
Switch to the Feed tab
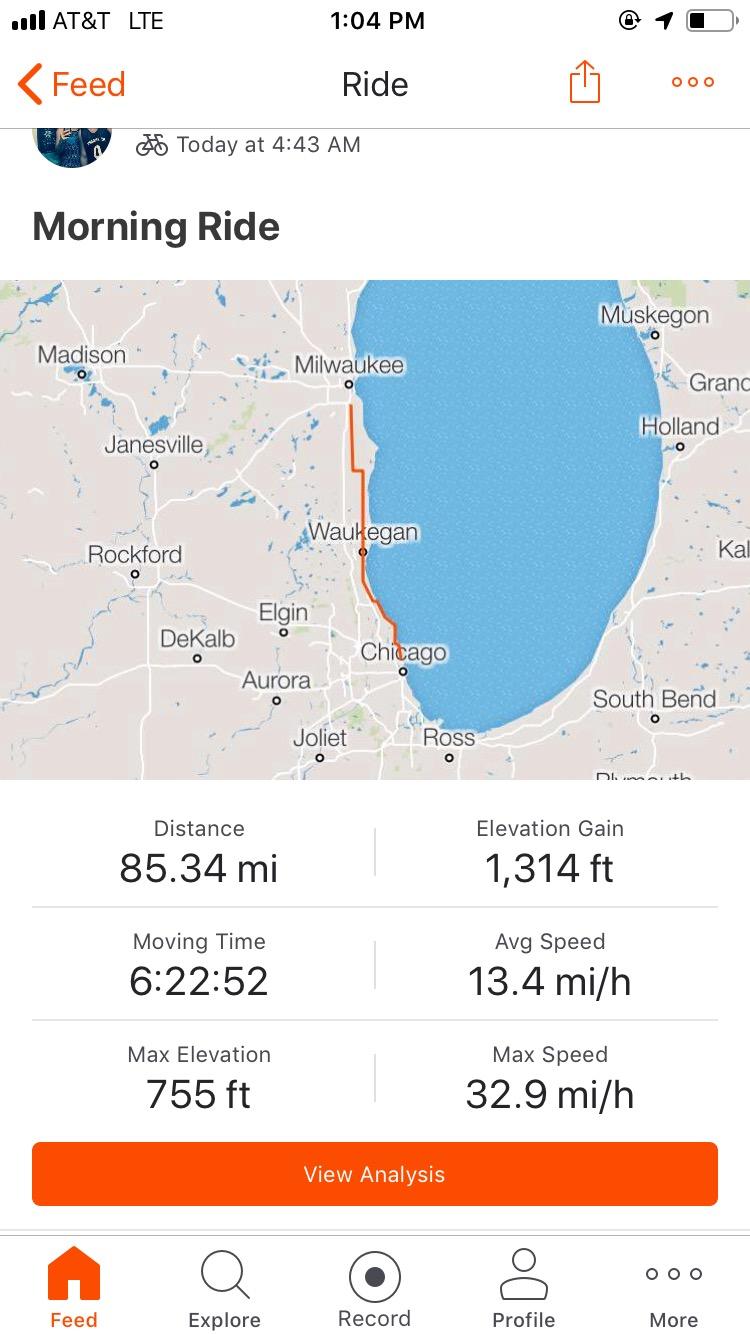point(74,1288)
